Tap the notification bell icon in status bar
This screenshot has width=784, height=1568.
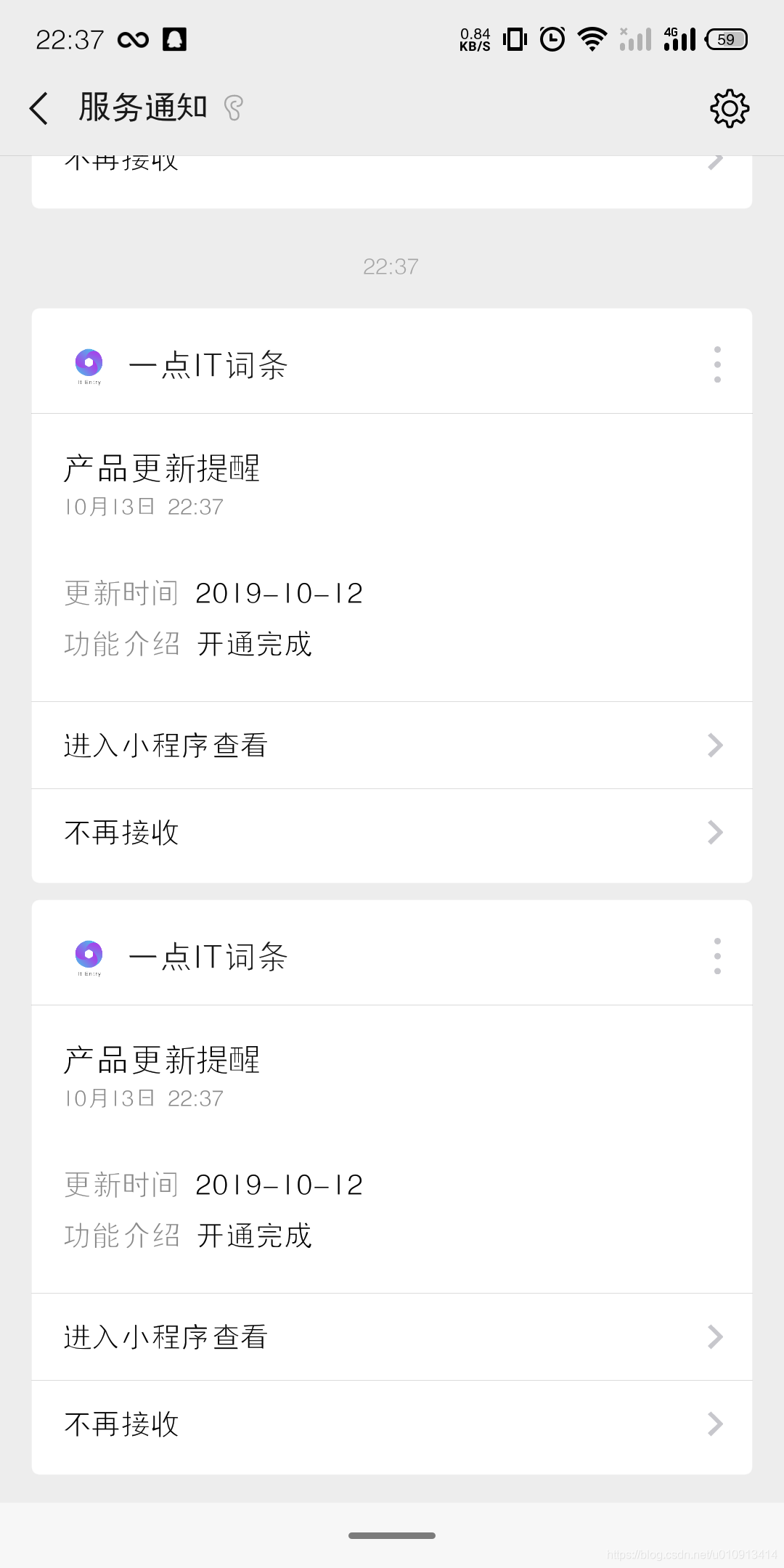[x=174, y=40]
